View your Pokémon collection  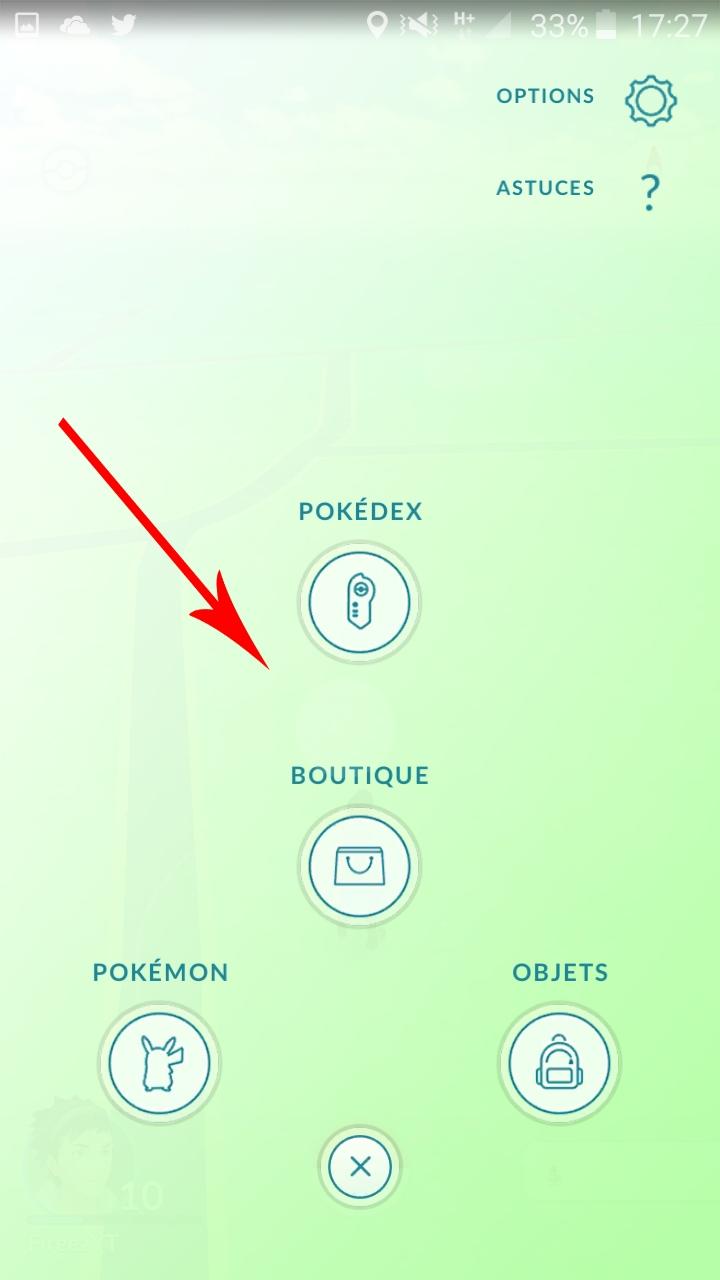click(x=159, y=1062)
